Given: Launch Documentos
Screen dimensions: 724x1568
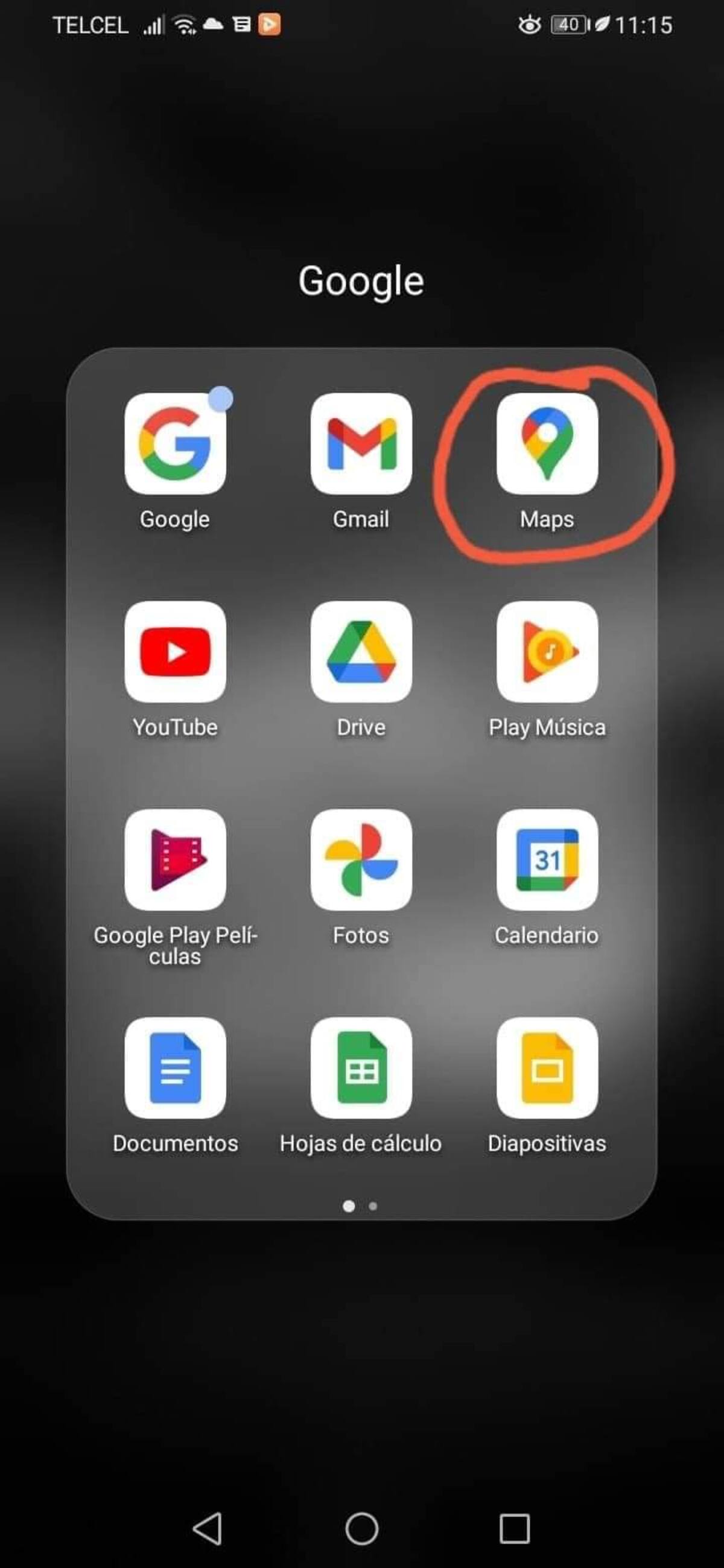Looking at the screenshot, I should [175, 1067].
